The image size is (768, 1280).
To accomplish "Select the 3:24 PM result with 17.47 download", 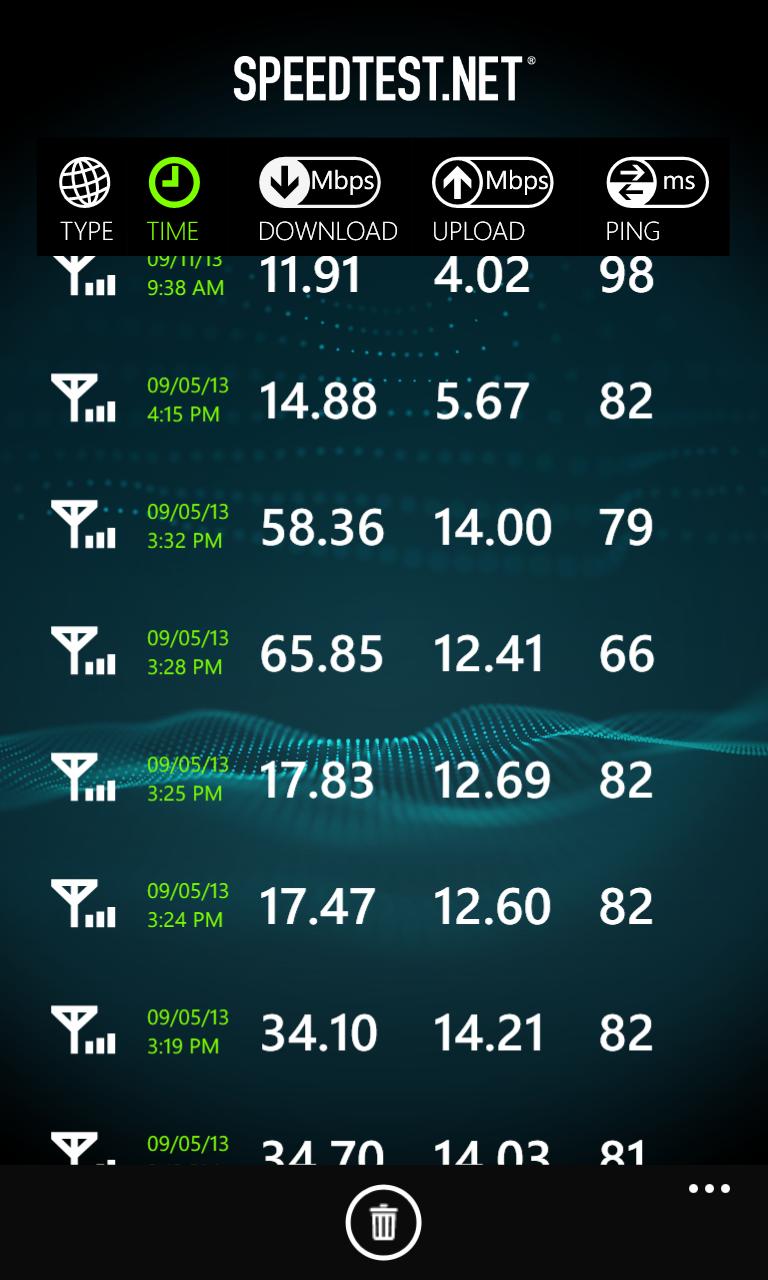I will click(x=384, y=906).
